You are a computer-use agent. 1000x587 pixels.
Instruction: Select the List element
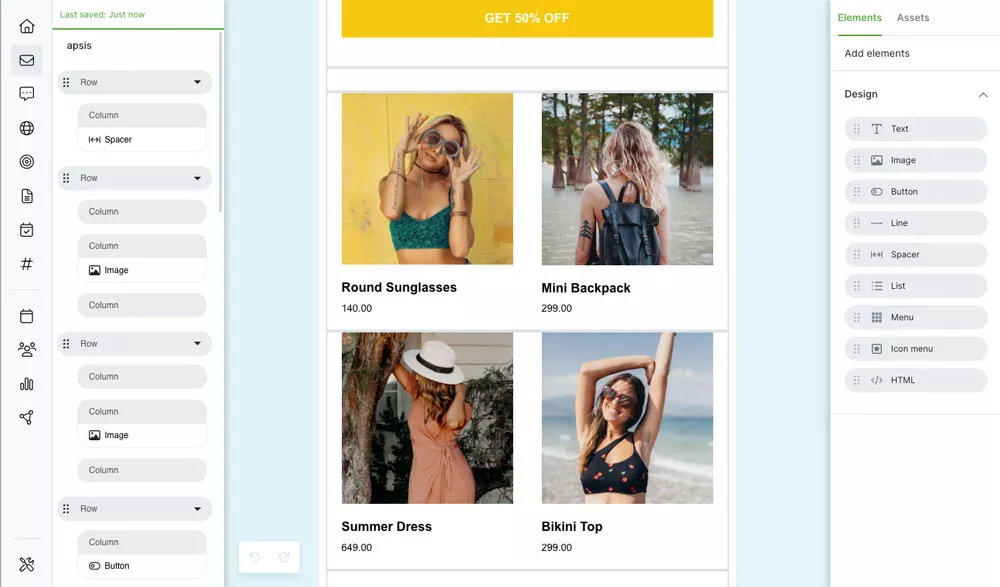[915, 286]
